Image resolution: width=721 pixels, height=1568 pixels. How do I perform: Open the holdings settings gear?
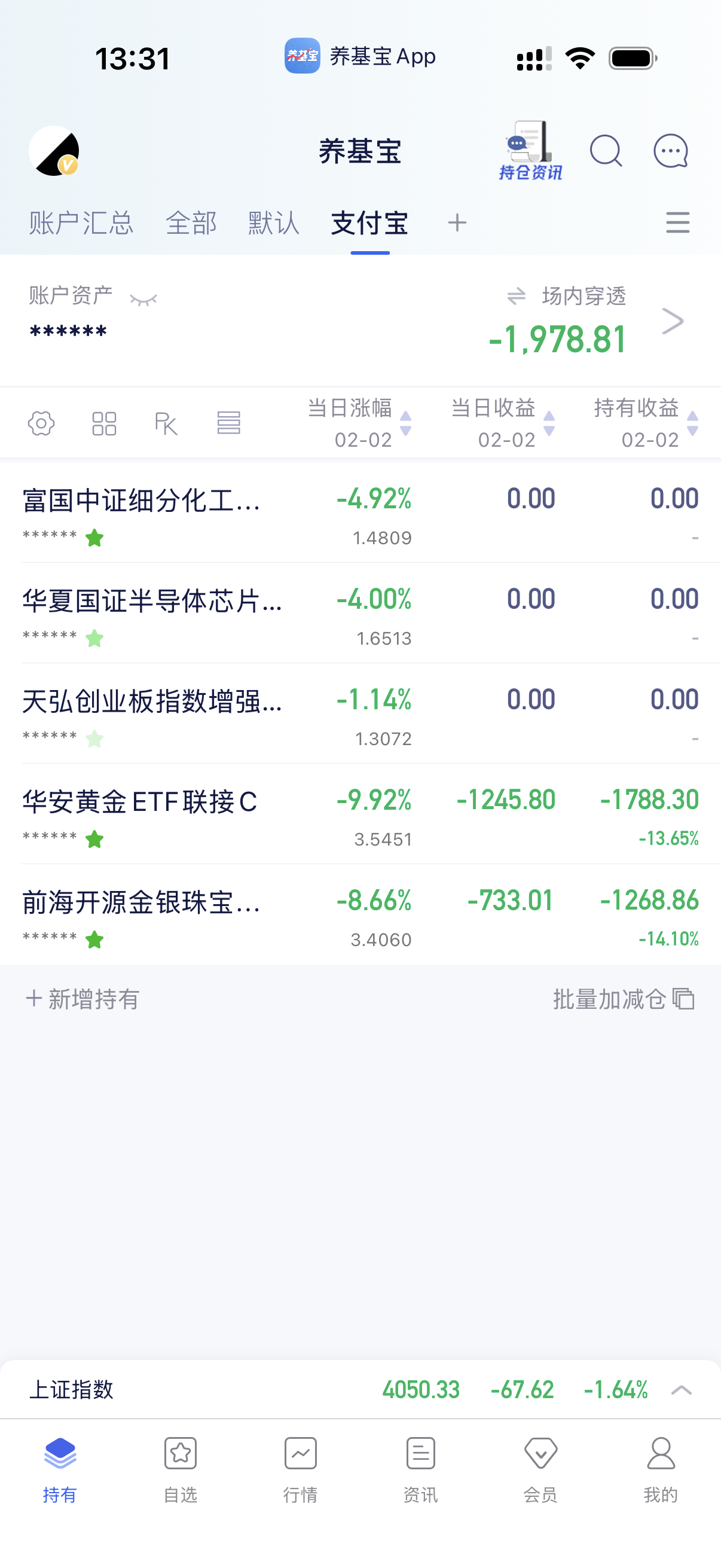41,423
